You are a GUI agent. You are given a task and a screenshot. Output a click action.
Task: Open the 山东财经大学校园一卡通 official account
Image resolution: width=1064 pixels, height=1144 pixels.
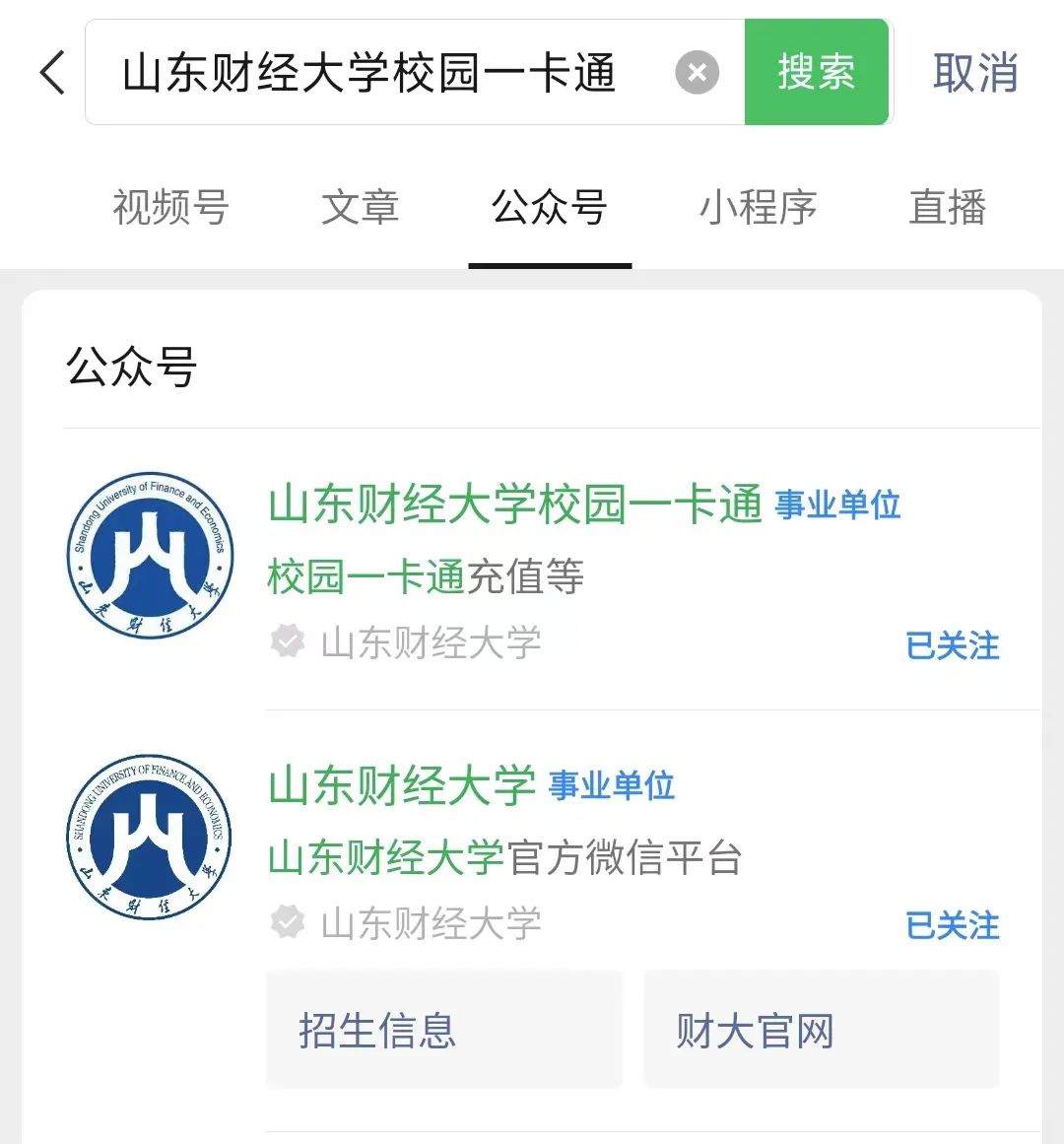tap(514, 505)
